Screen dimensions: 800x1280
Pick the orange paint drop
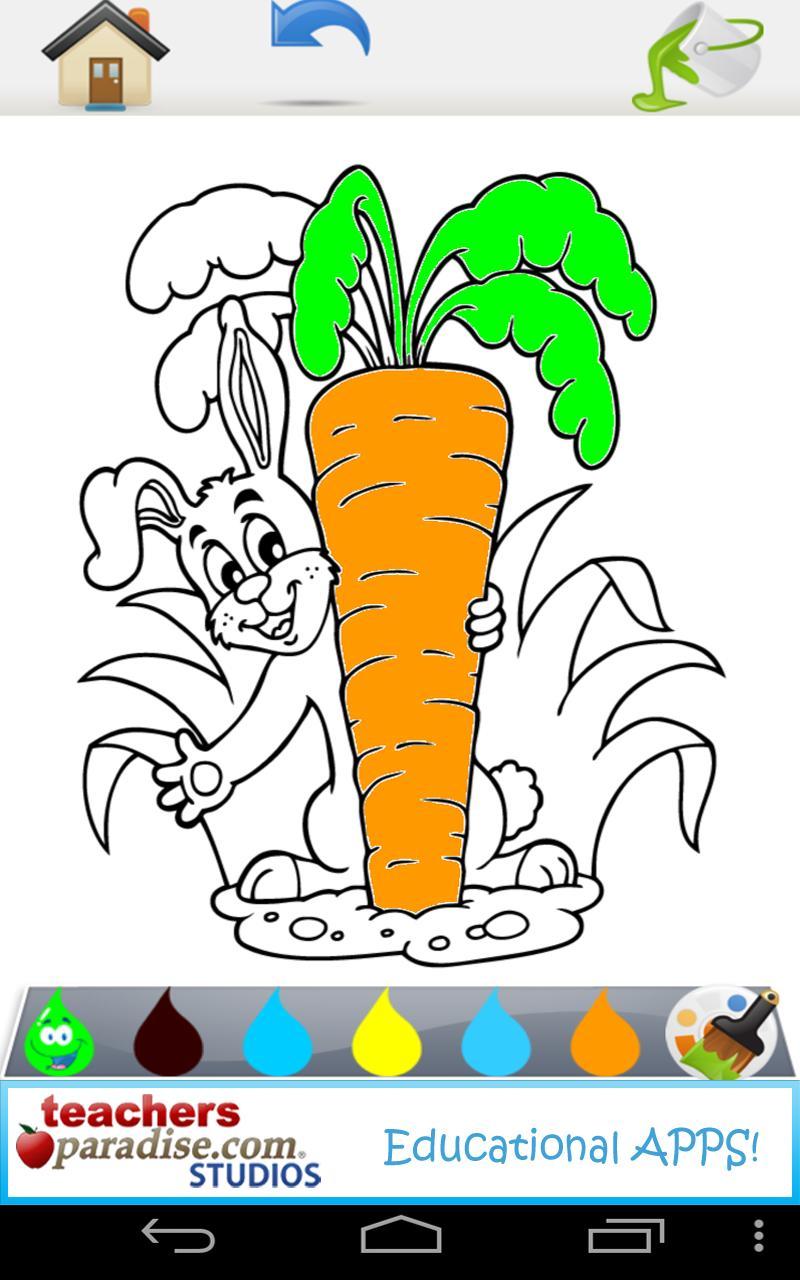coord(605,1031)
